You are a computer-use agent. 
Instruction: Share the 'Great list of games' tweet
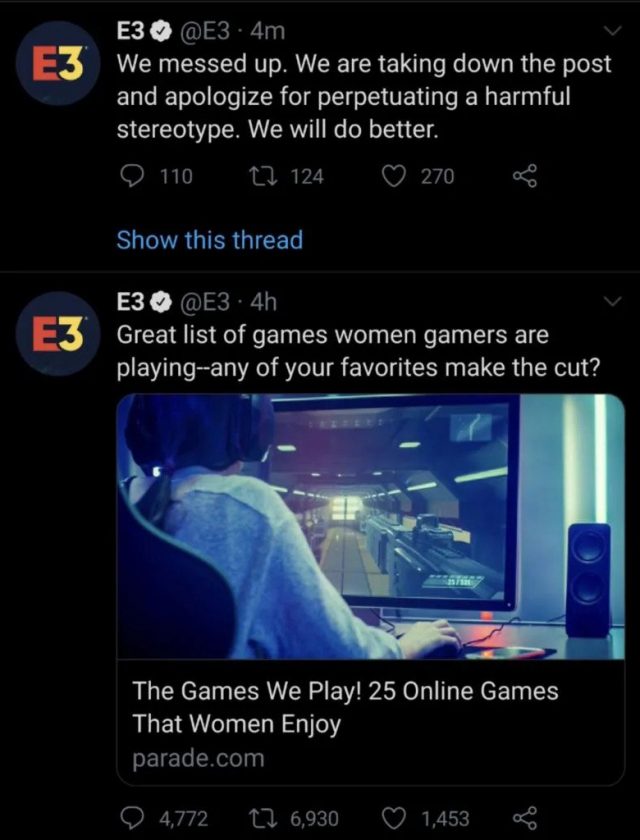point(524,818)
